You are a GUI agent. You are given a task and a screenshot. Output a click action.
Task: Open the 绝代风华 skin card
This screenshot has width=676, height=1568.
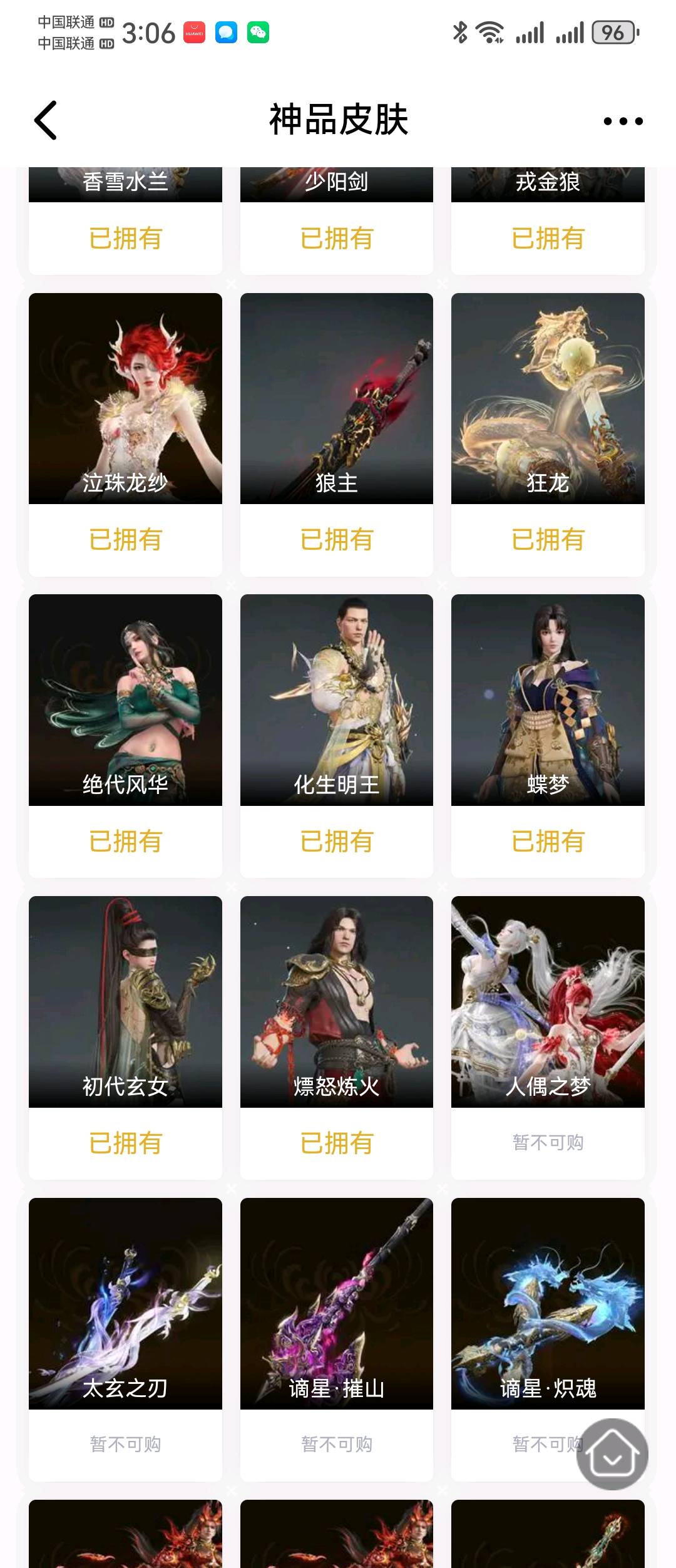tap(125, 699)
